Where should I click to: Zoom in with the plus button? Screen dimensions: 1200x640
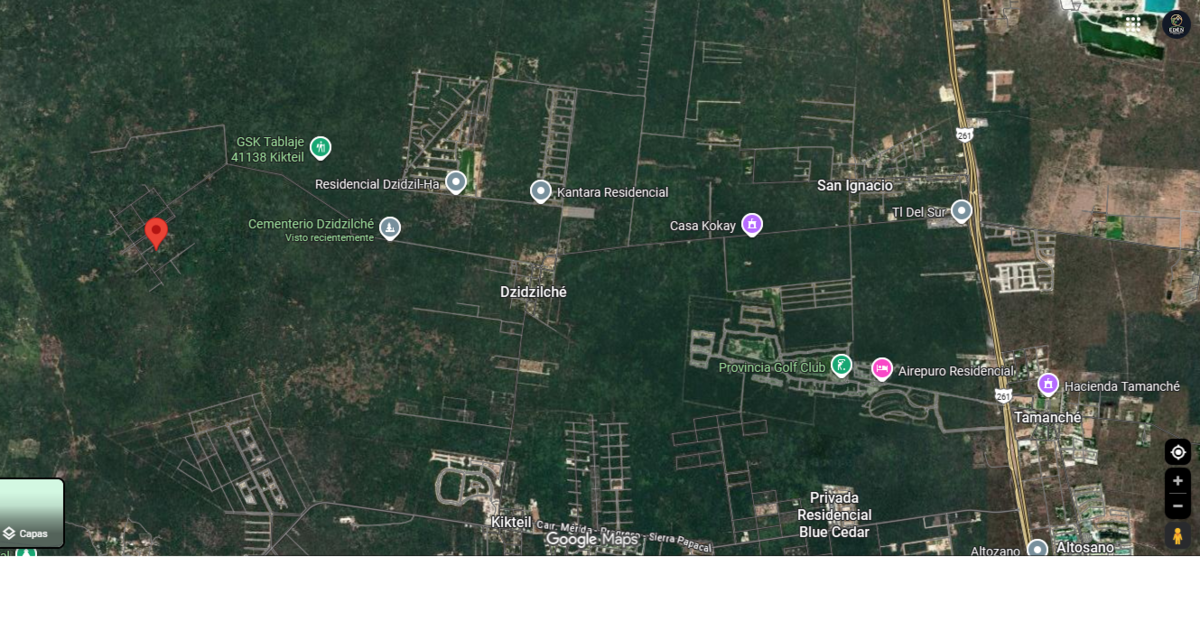[x=1177, y=481]
